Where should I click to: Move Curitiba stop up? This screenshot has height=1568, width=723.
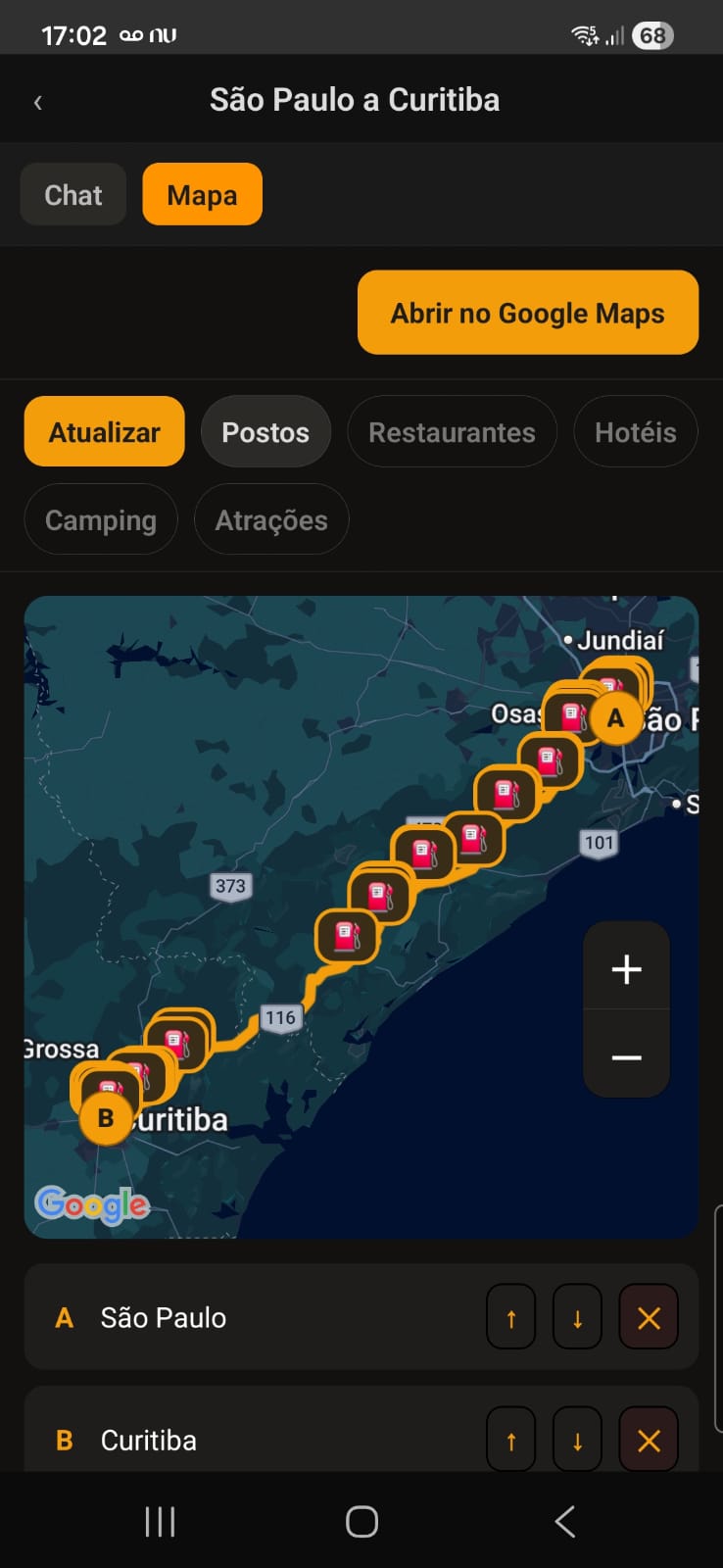pos(510,1440)
